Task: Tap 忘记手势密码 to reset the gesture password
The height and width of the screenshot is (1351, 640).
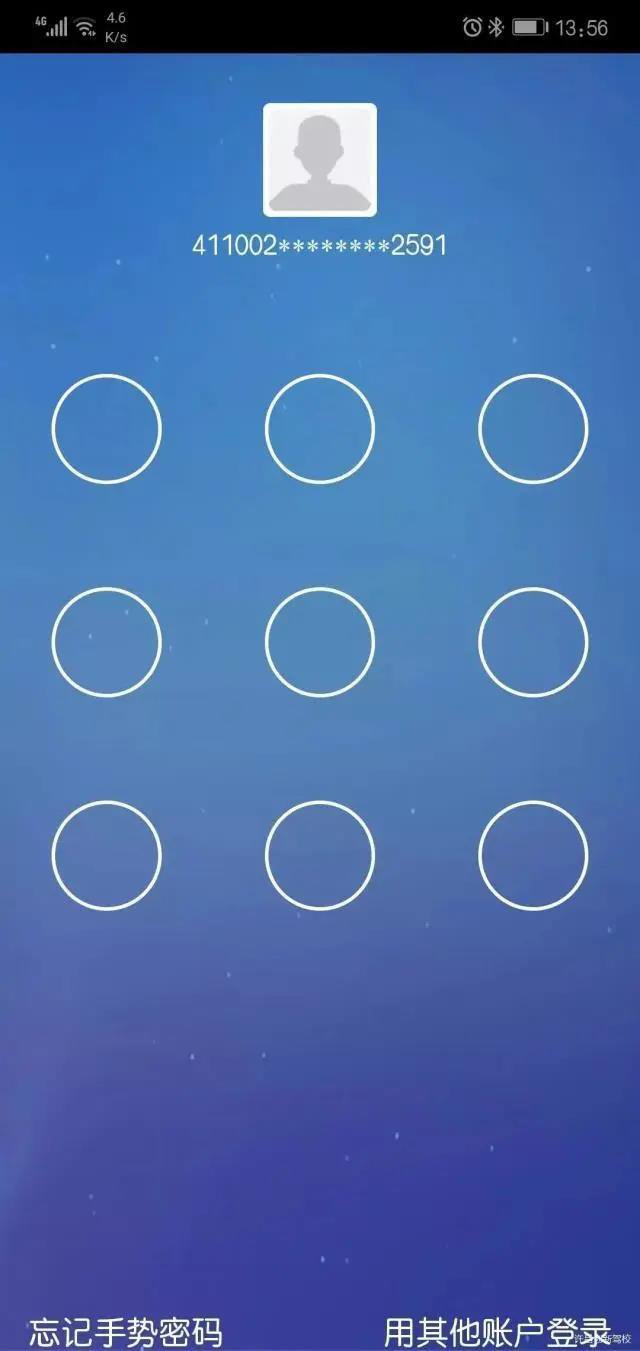Action: (126, 1331)
